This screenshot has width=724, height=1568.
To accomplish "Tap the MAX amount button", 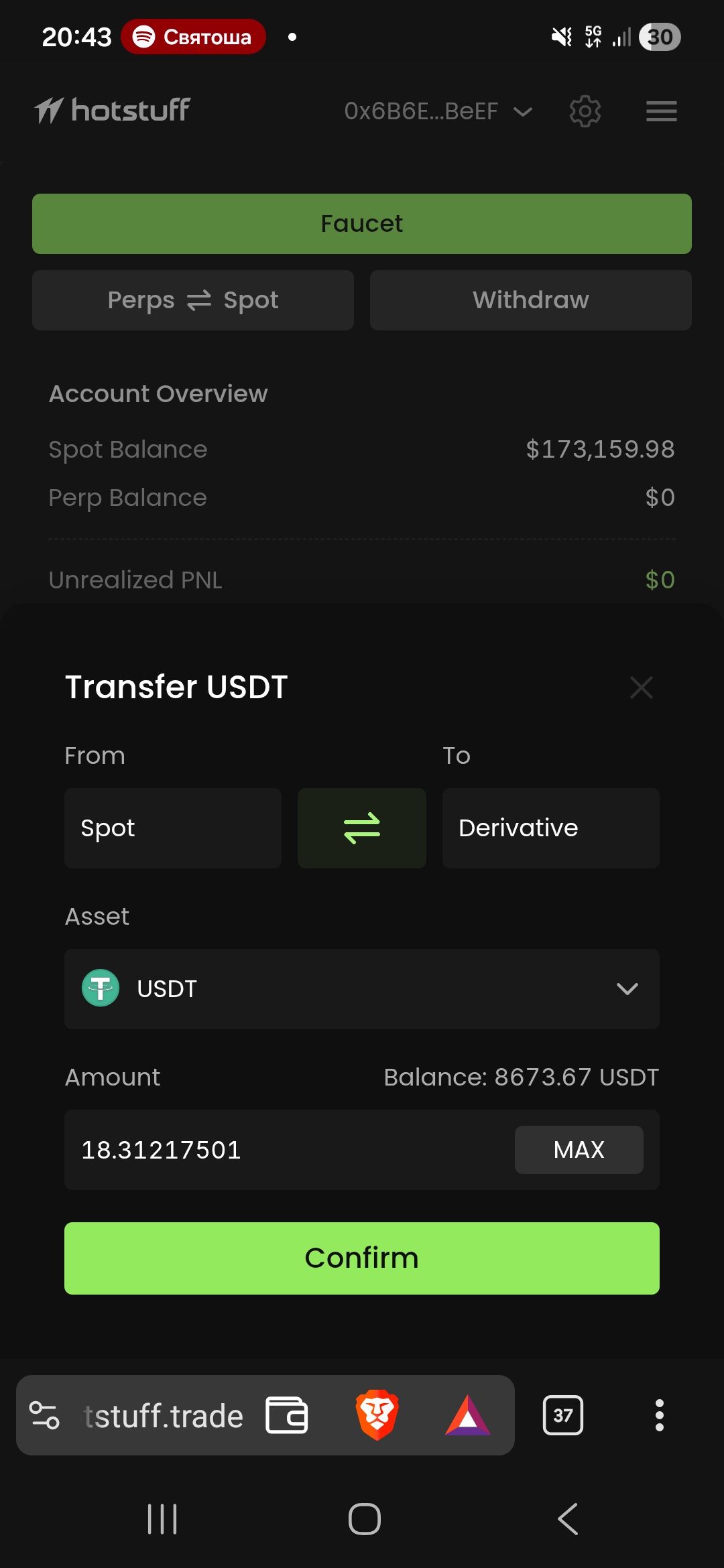I will tap(579, 1150).
